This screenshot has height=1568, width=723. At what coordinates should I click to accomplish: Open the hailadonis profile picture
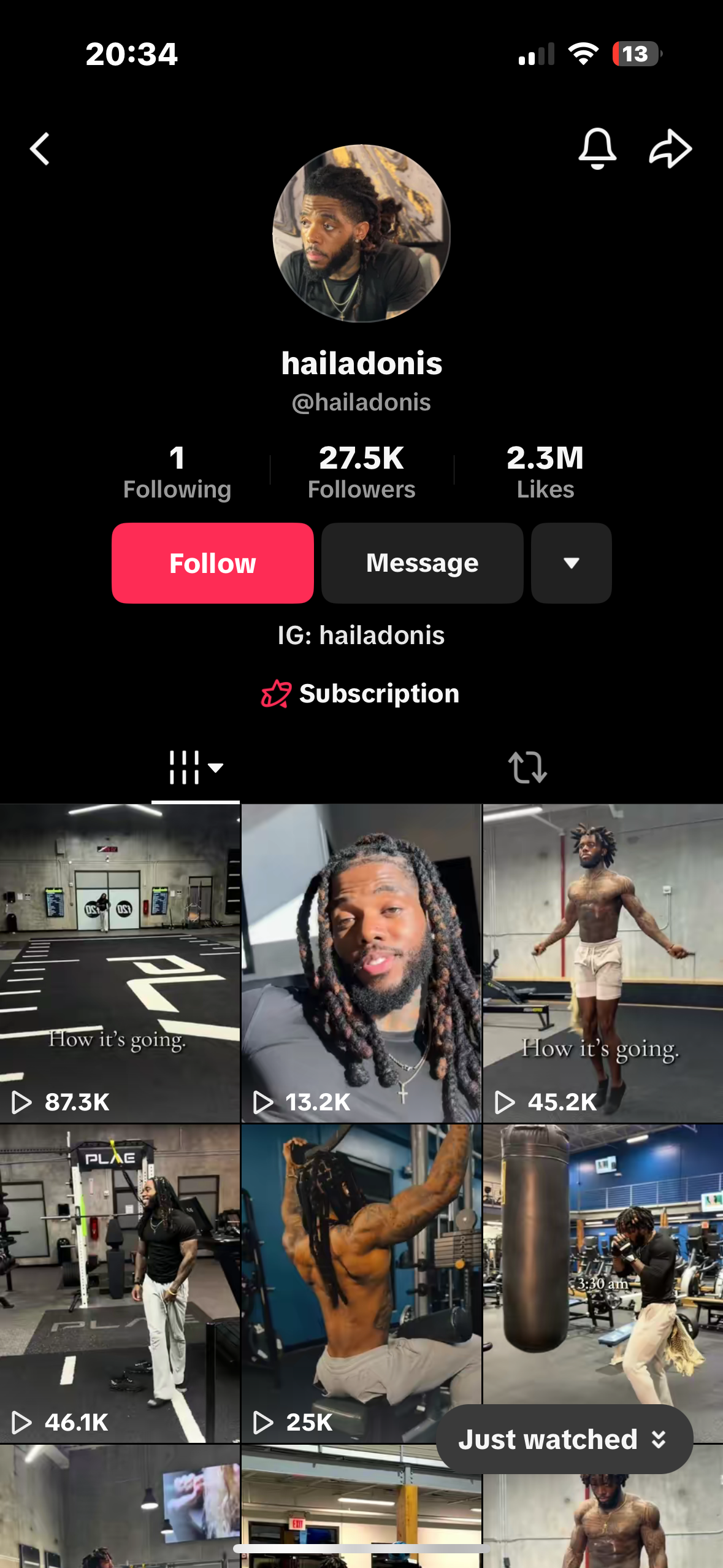click(361, 233)
